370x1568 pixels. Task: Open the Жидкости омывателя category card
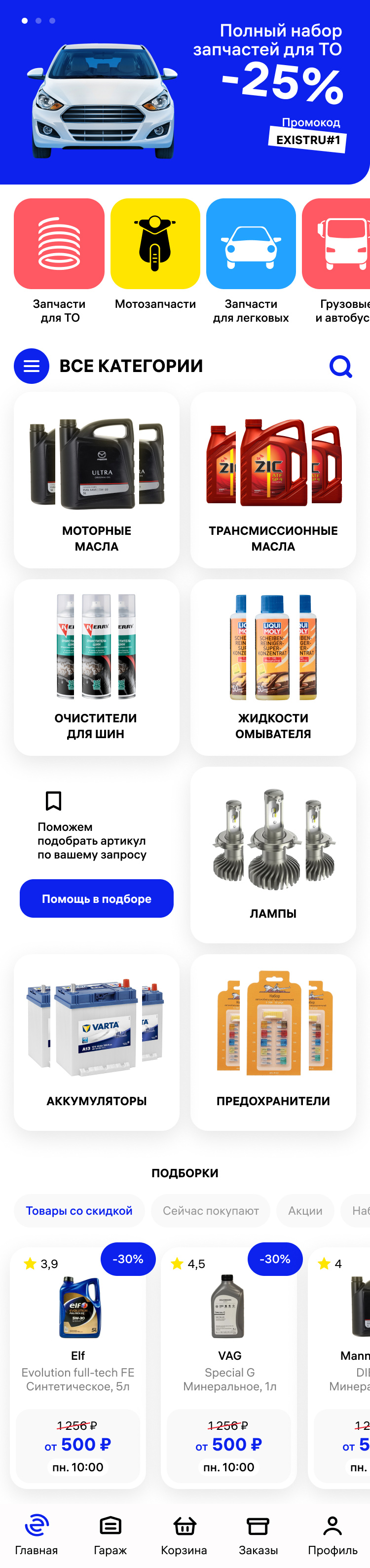(273, 668)
